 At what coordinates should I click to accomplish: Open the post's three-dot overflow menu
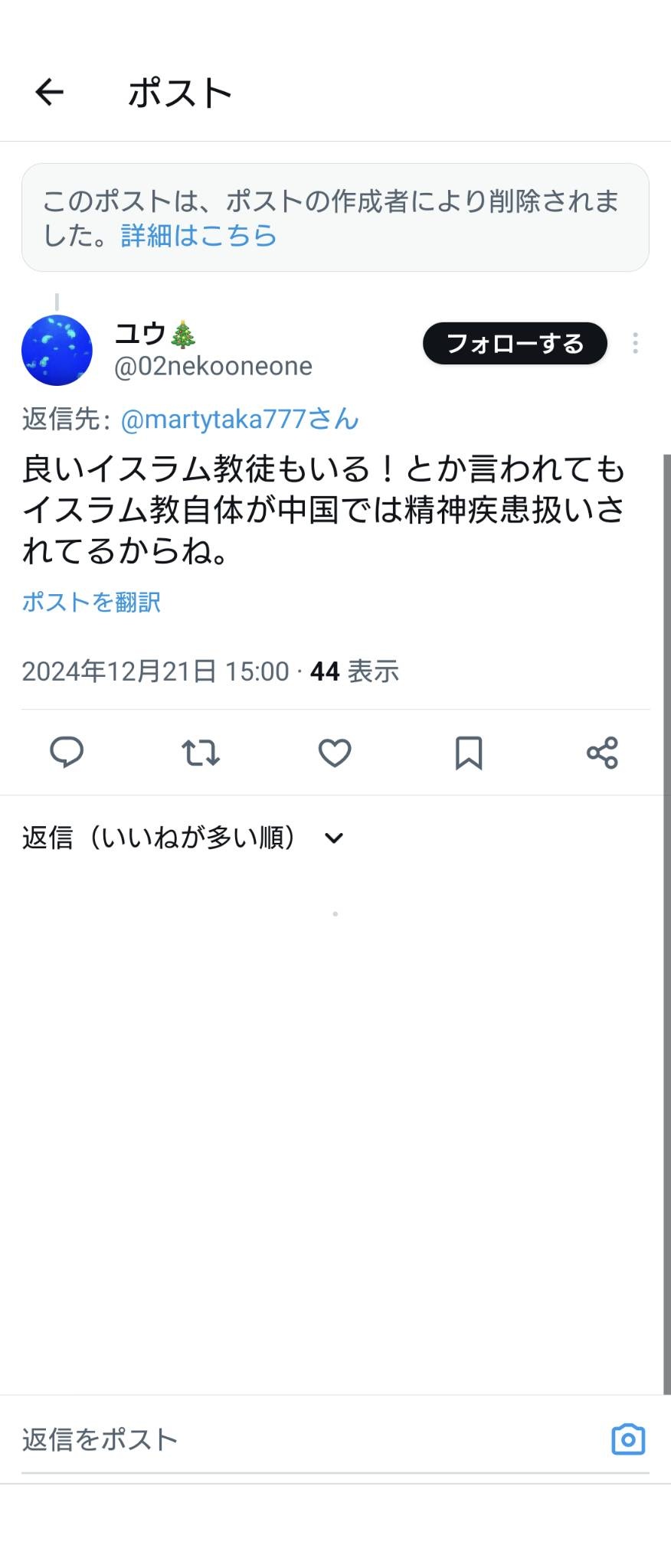pyautogui.click(x=635, y=343)
